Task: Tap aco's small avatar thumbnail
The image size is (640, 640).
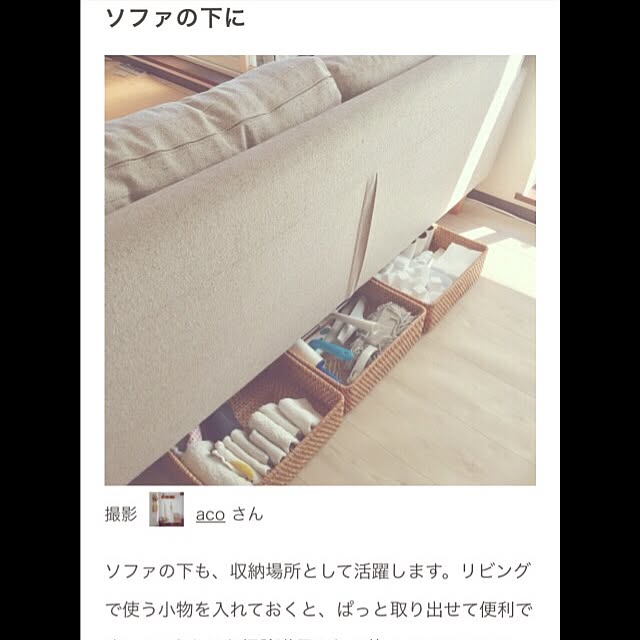Action: tap(166, 510)
